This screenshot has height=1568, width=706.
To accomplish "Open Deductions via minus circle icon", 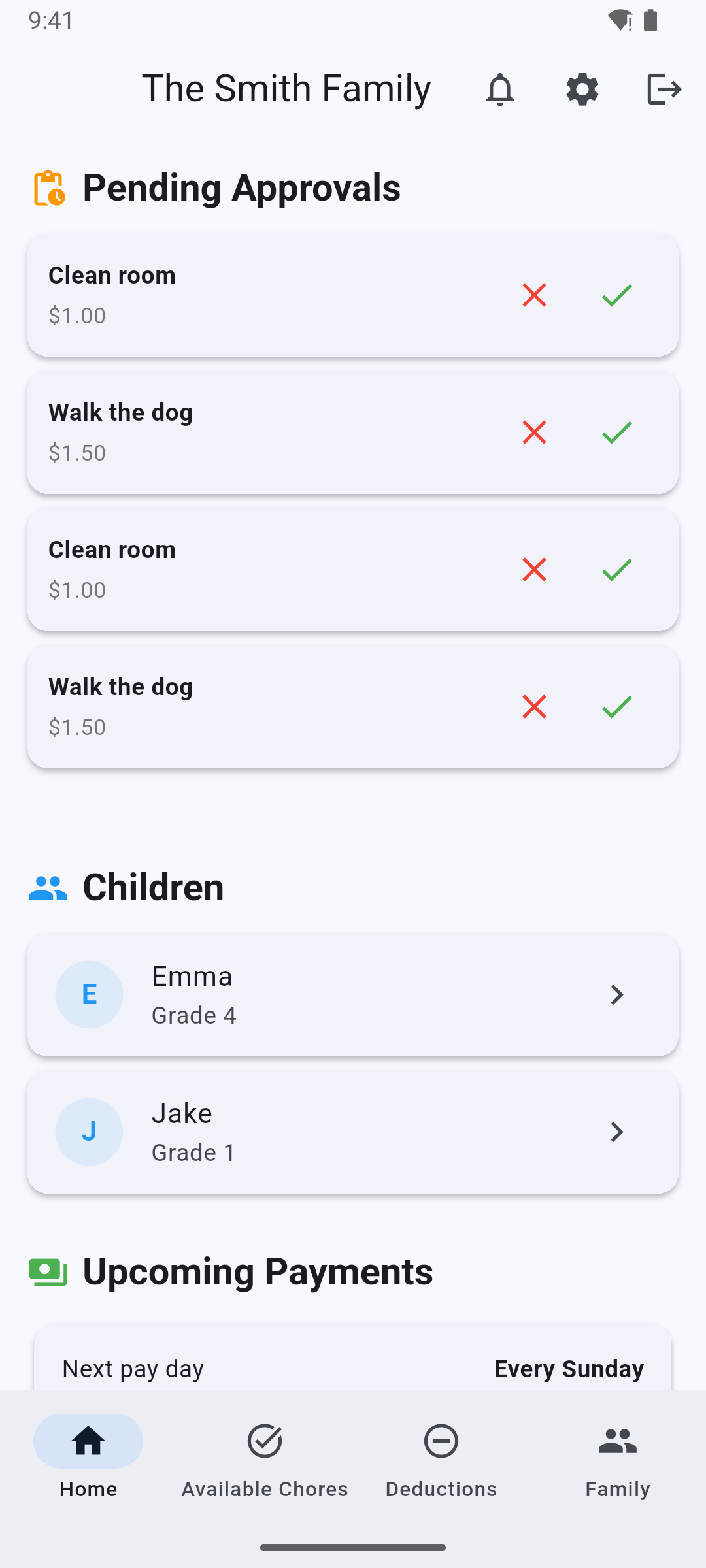I will click(441, 1441).
